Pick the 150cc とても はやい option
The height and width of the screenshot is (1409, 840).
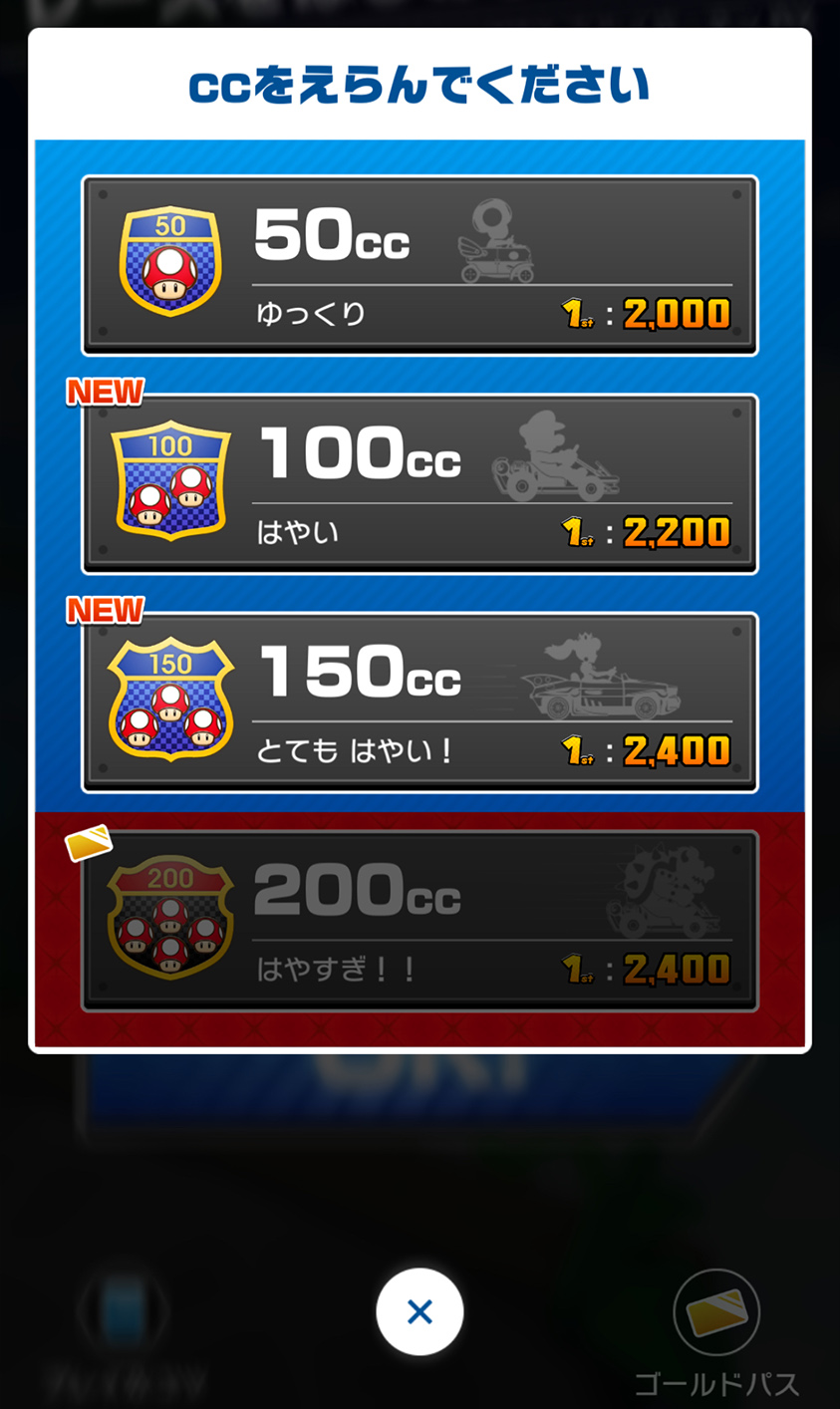pyautogui.click(x=420, y=703)
